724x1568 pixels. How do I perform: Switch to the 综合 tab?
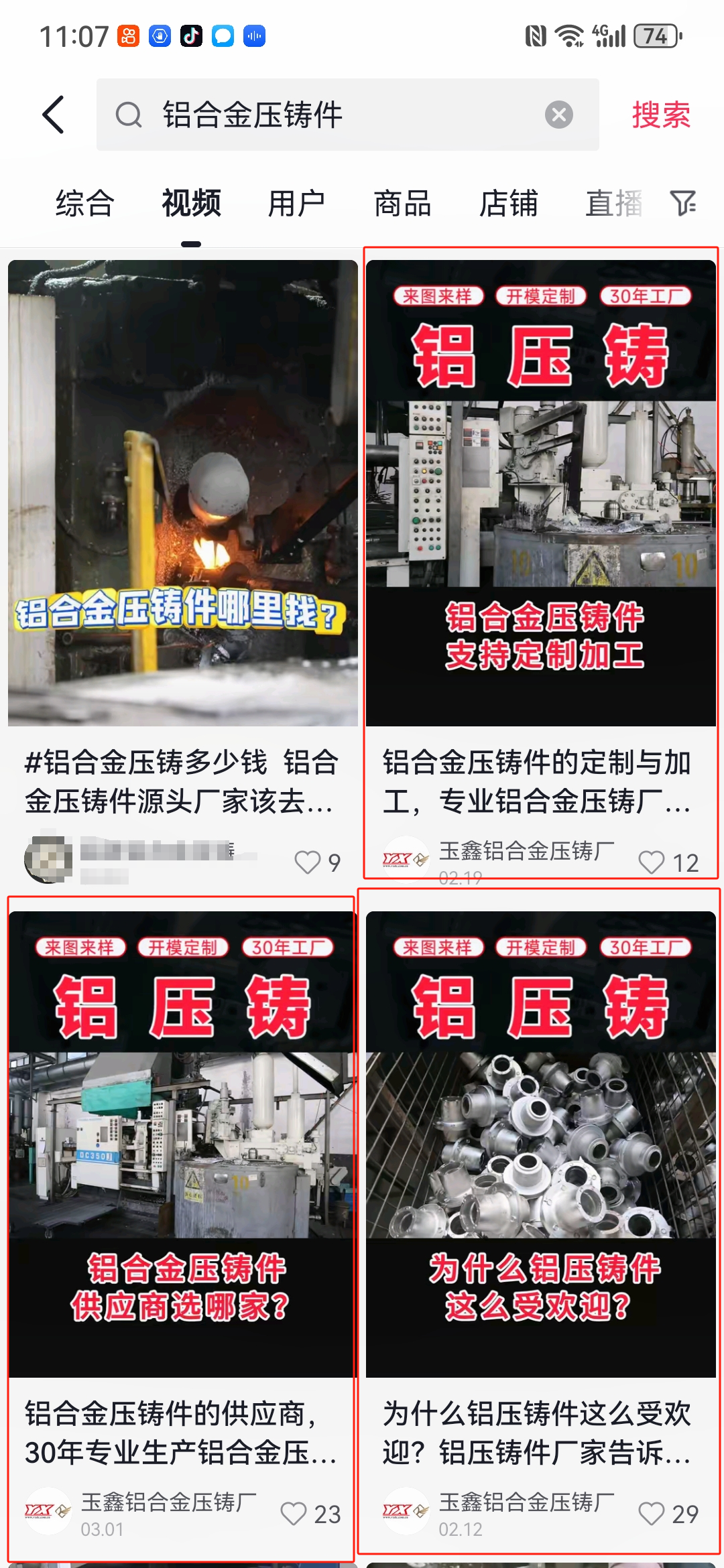click(85, 203)
